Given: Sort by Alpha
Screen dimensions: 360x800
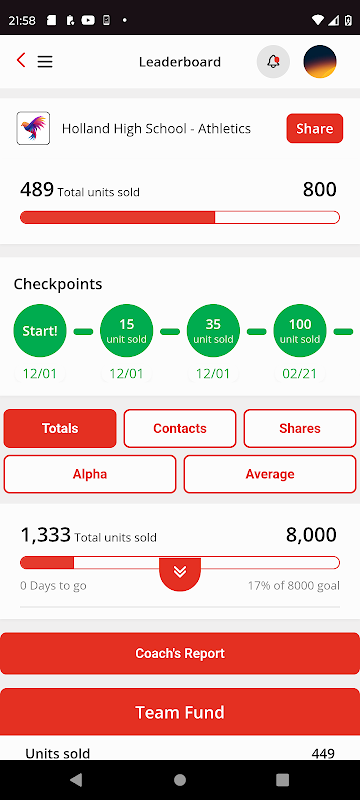Looking at the screenshot, I should tap(90, 474).
